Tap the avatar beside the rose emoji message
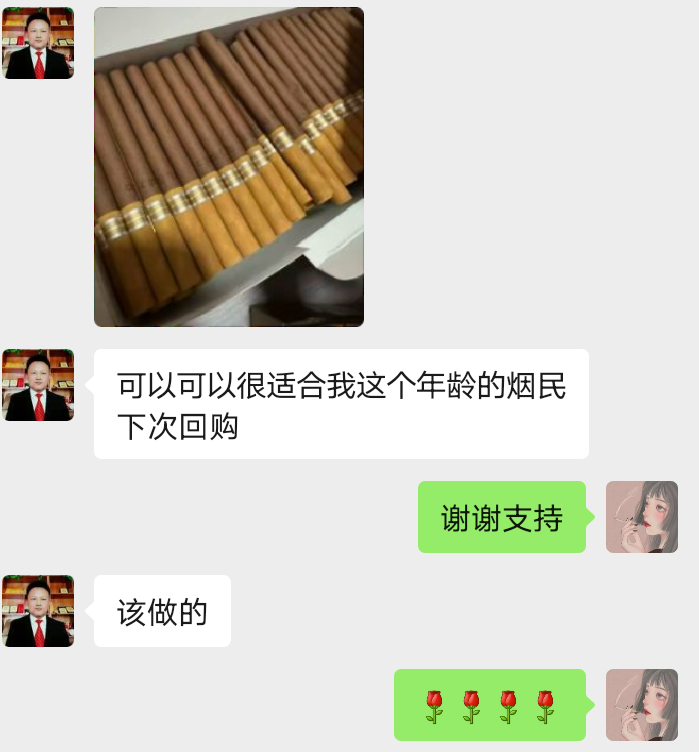Viewport: 699px width, 752px height. coord(642,705)
